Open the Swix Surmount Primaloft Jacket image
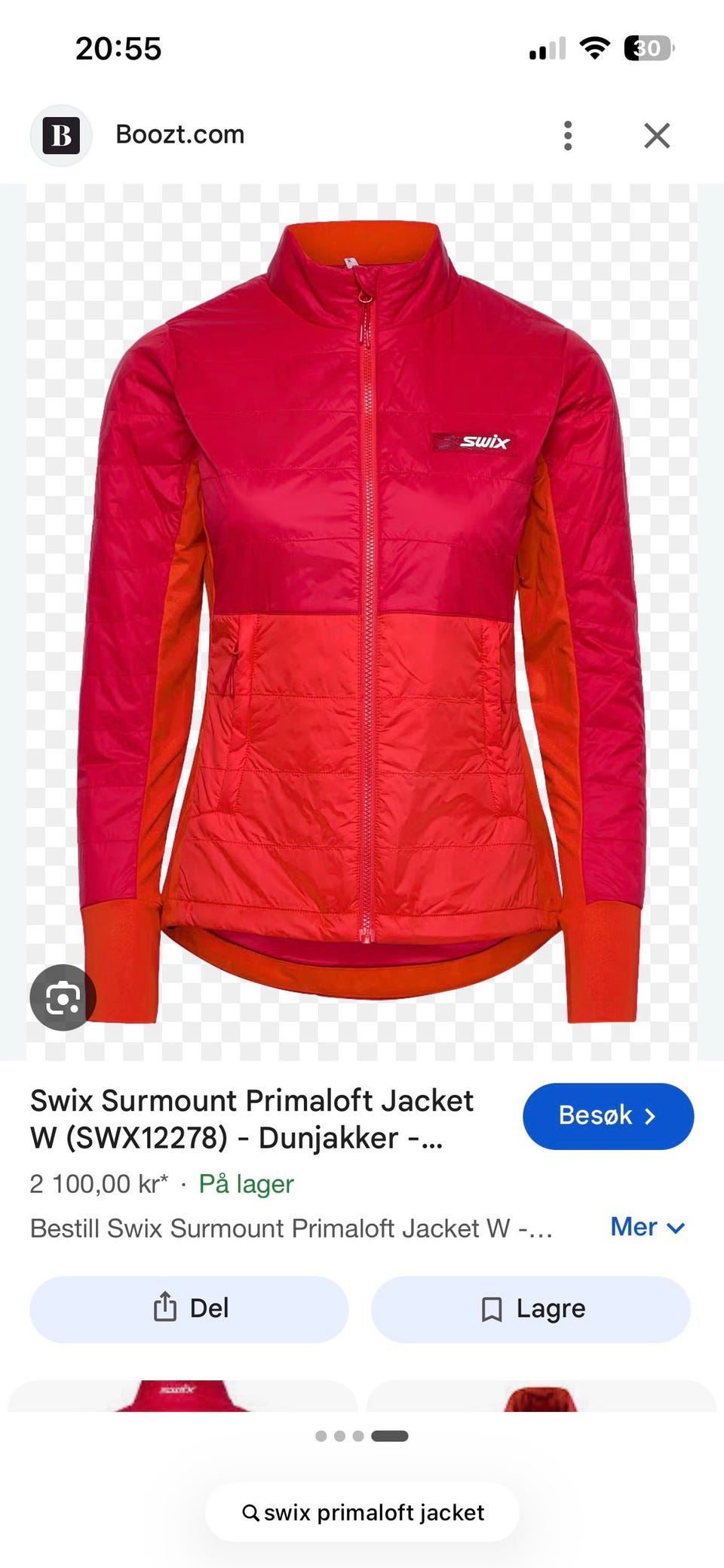 [362, 623]
